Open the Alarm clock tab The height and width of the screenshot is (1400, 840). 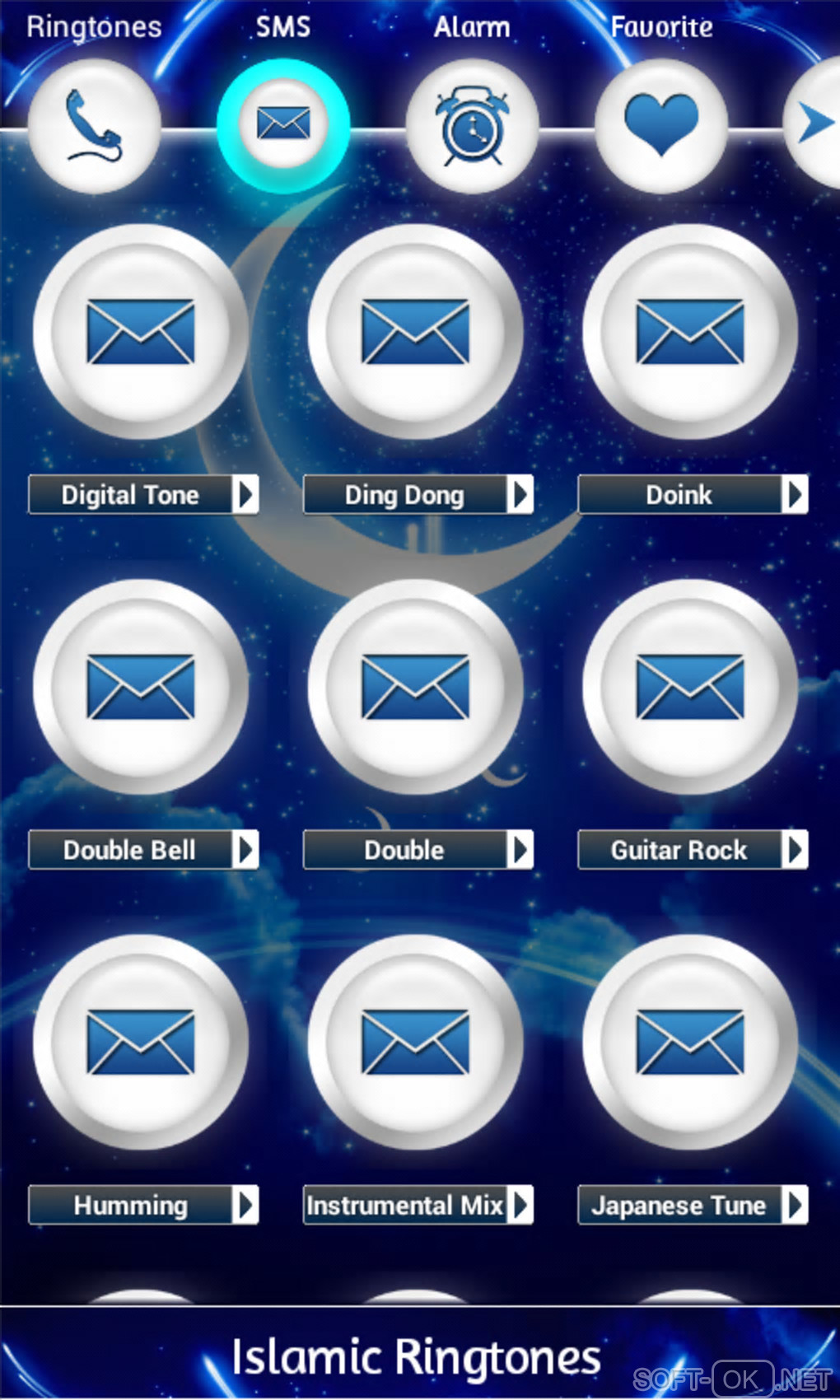click(x=472, y=126)
